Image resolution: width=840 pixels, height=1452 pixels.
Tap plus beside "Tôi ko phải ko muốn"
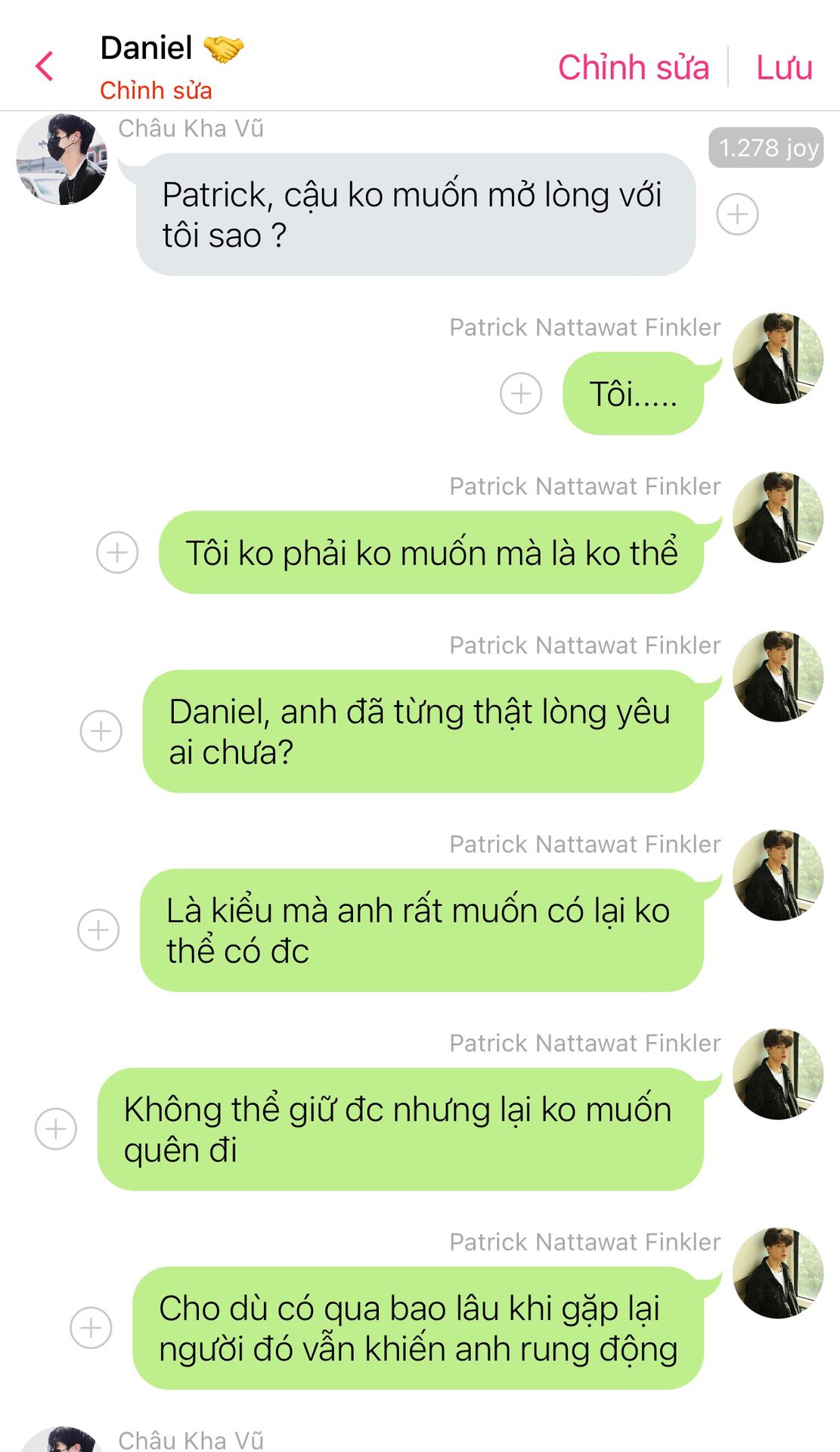click(x=117, y=552)
